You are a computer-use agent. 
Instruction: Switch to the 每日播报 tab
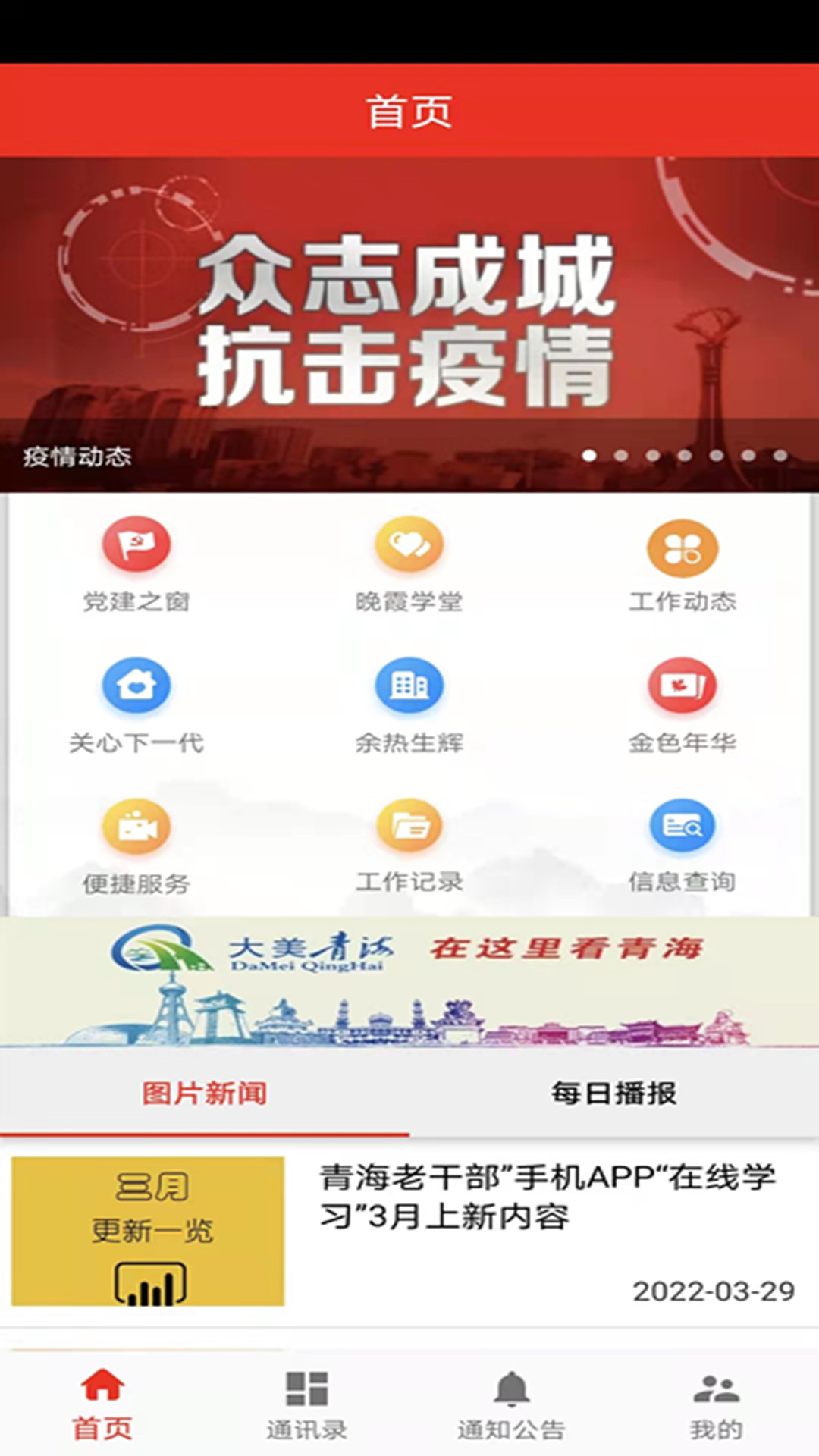[614, 1093]
